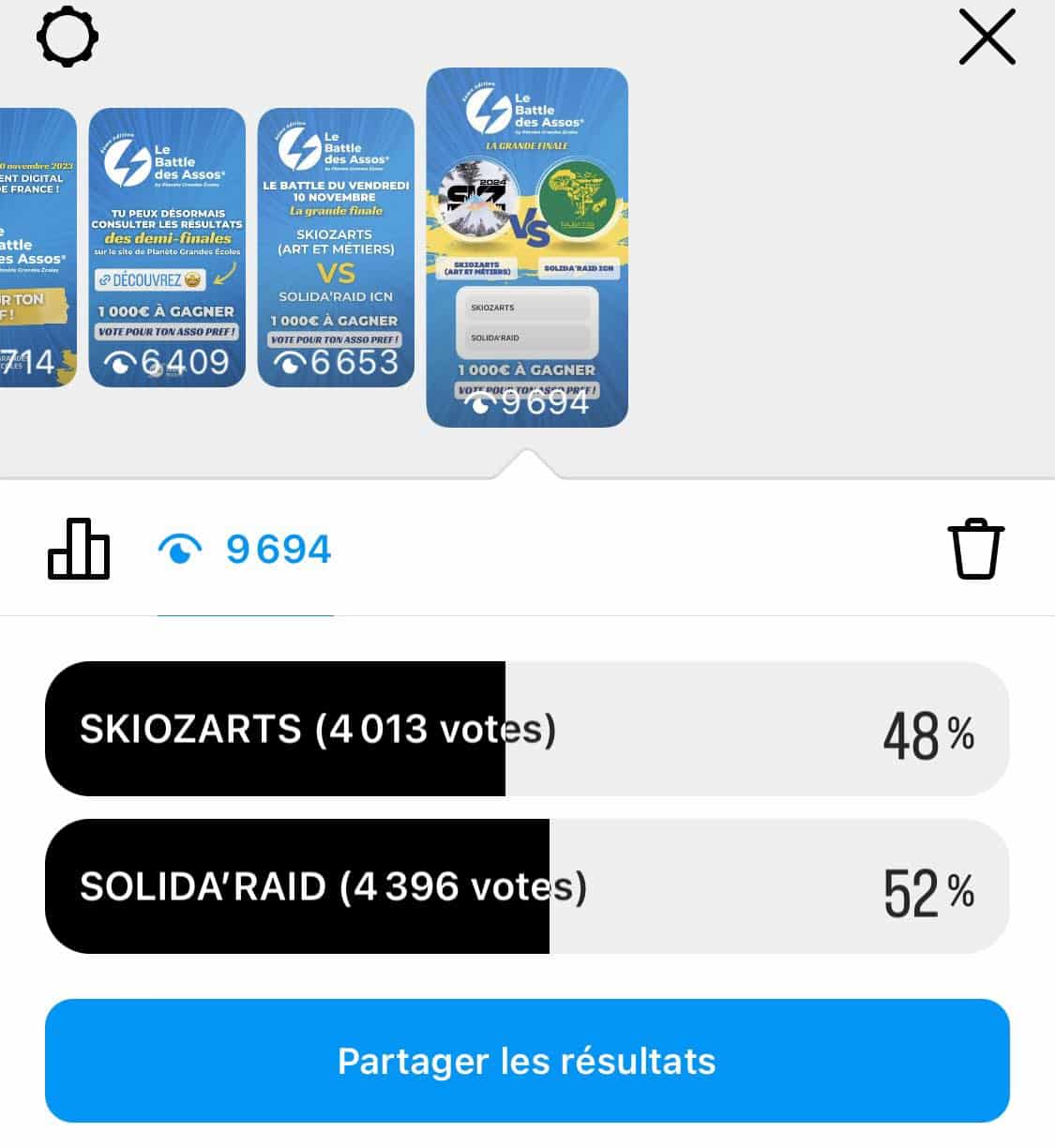
Task: Open story settings with the gear icon
Action: [67, 36]
